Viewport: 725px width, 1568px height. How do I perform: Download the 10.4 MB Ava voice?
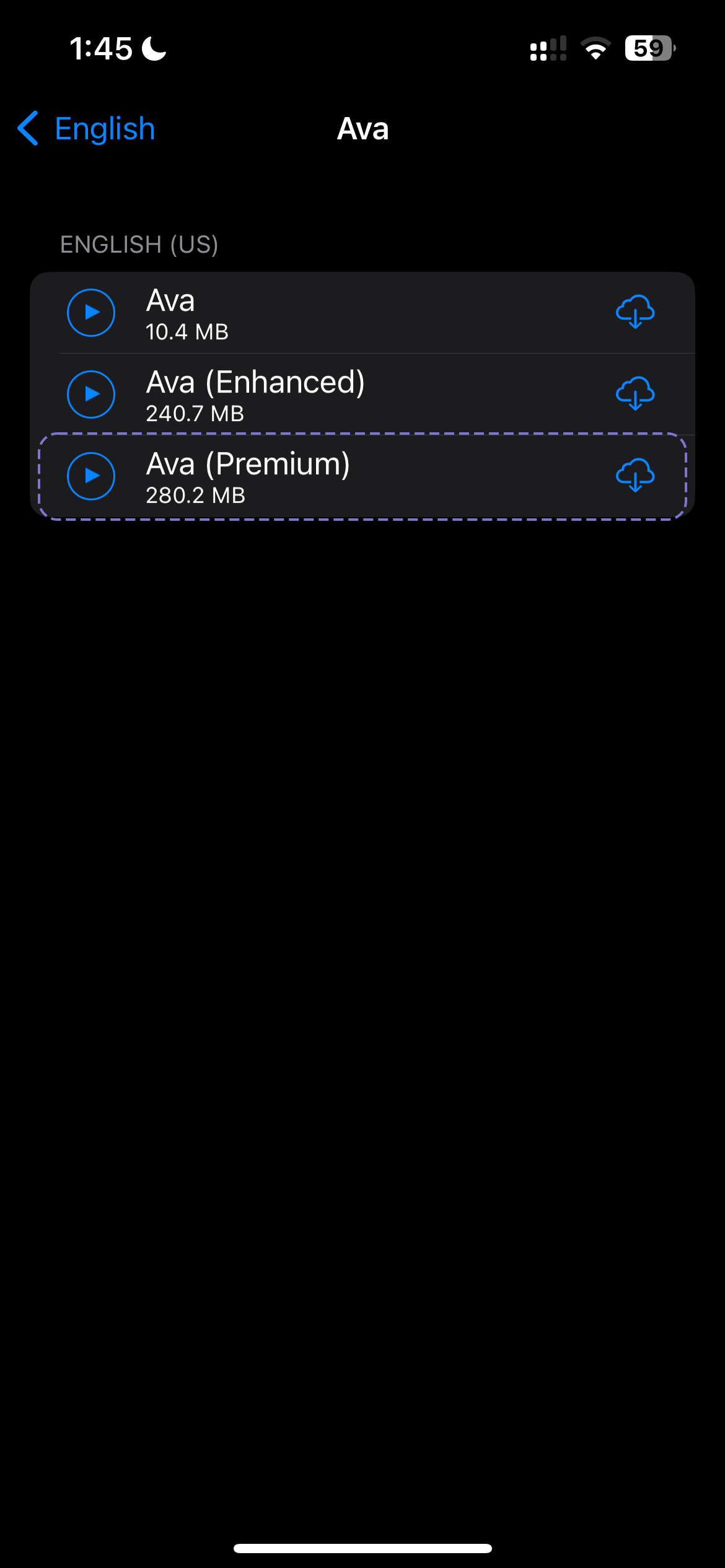point(635,312)
